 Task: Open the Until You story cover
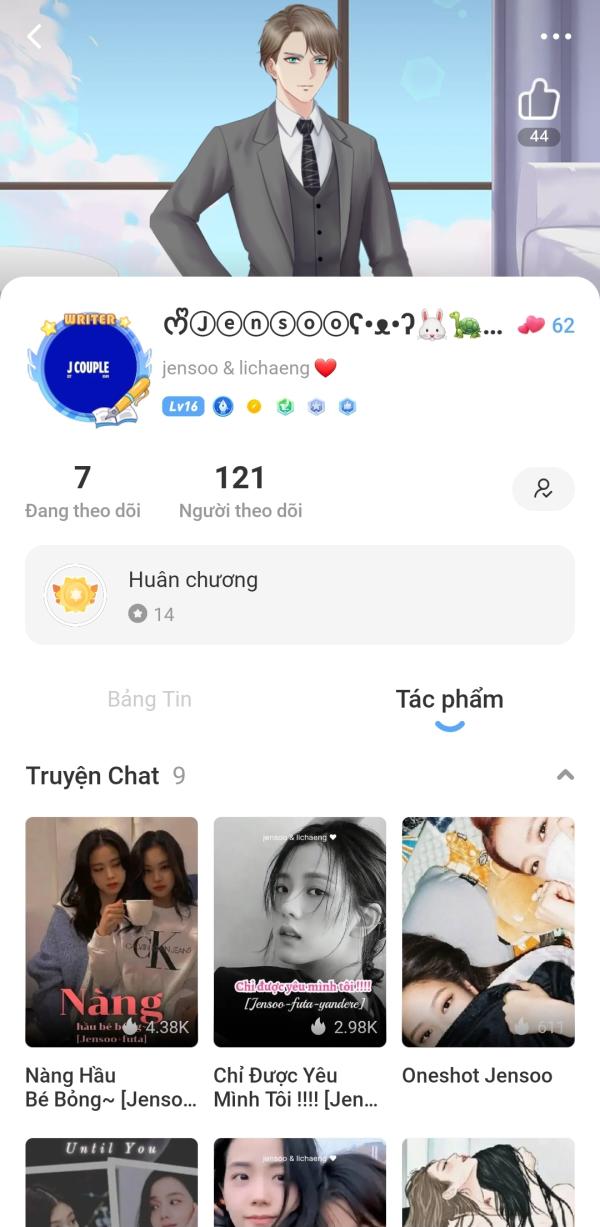(111, 1182)
